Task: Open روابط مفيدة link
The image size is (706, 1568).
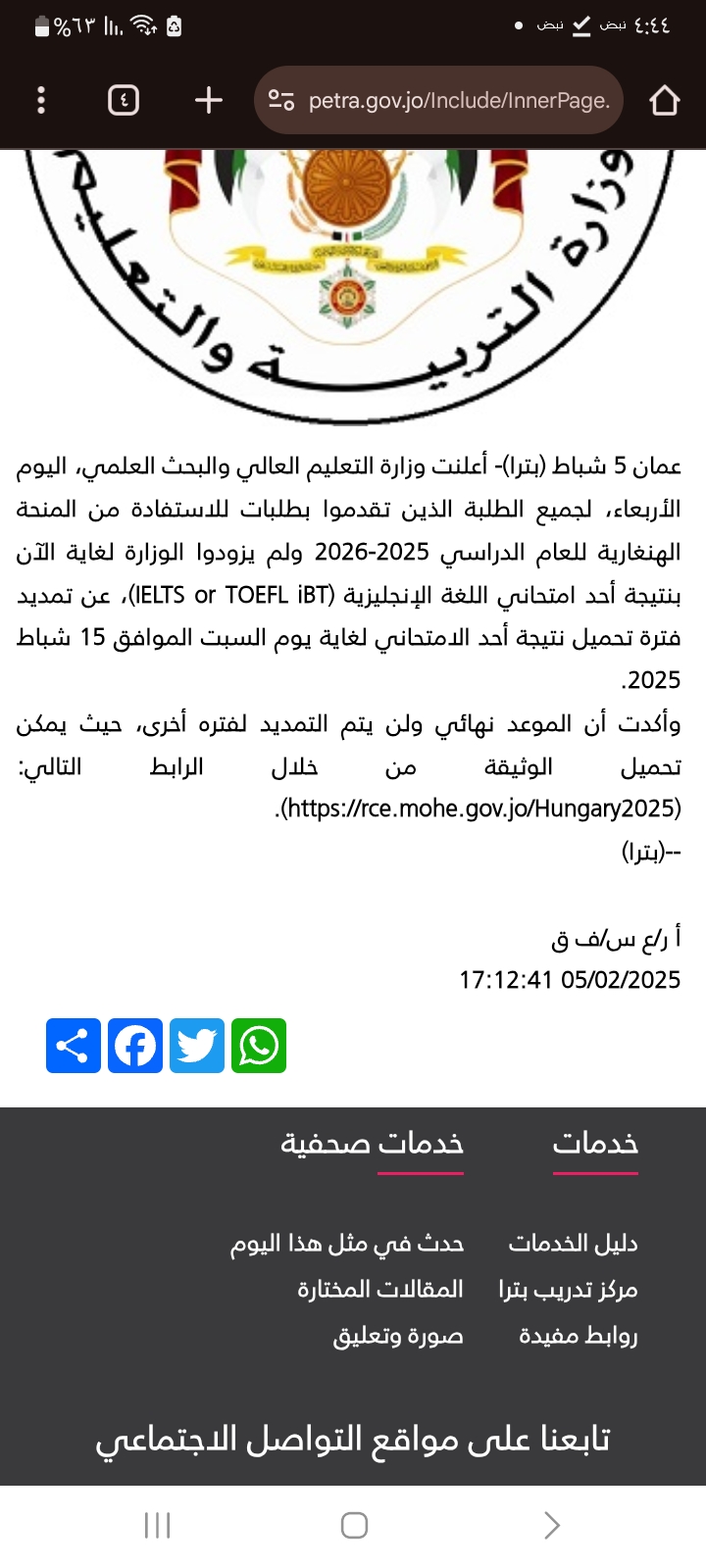Action: 578,1336
